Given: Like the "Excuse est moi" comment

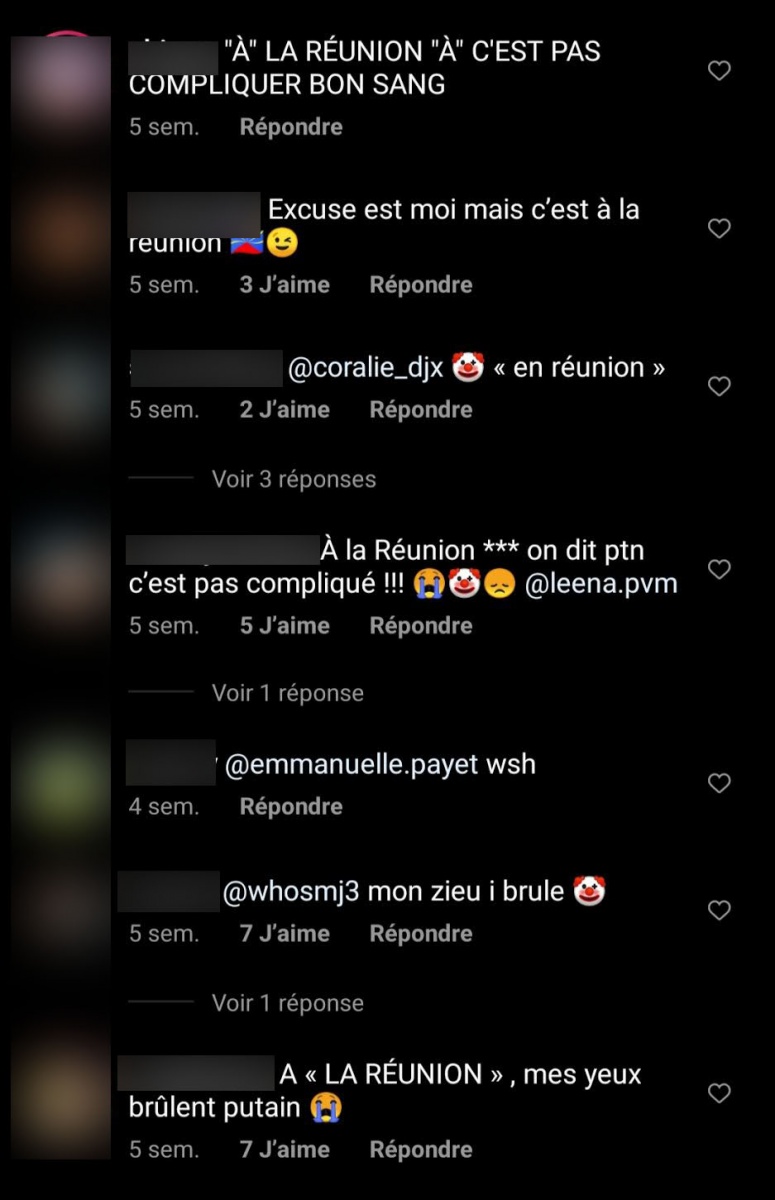Looking at the screenshot, I should click(x=719, y=229).
